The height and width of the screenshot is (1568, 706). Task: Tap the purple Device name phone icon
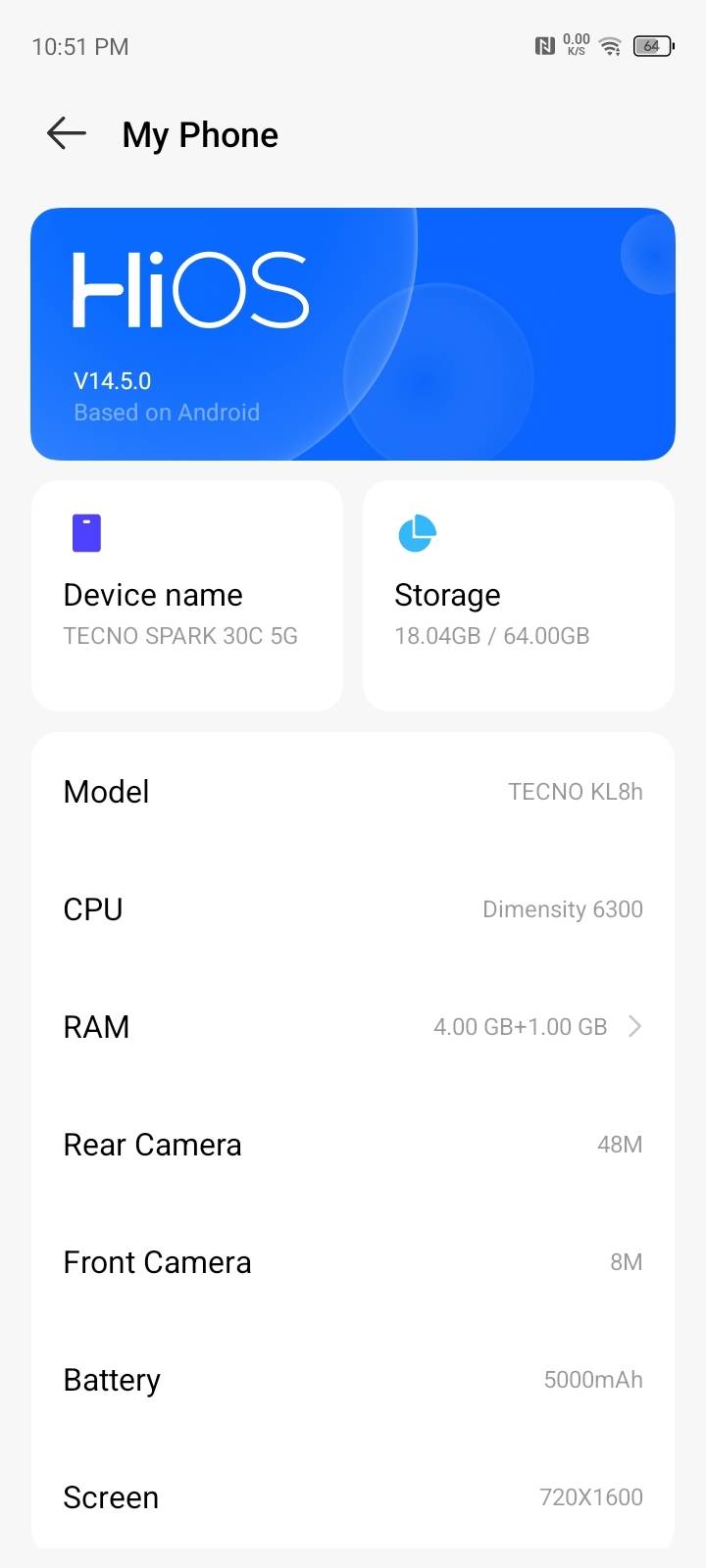point(86,532)
